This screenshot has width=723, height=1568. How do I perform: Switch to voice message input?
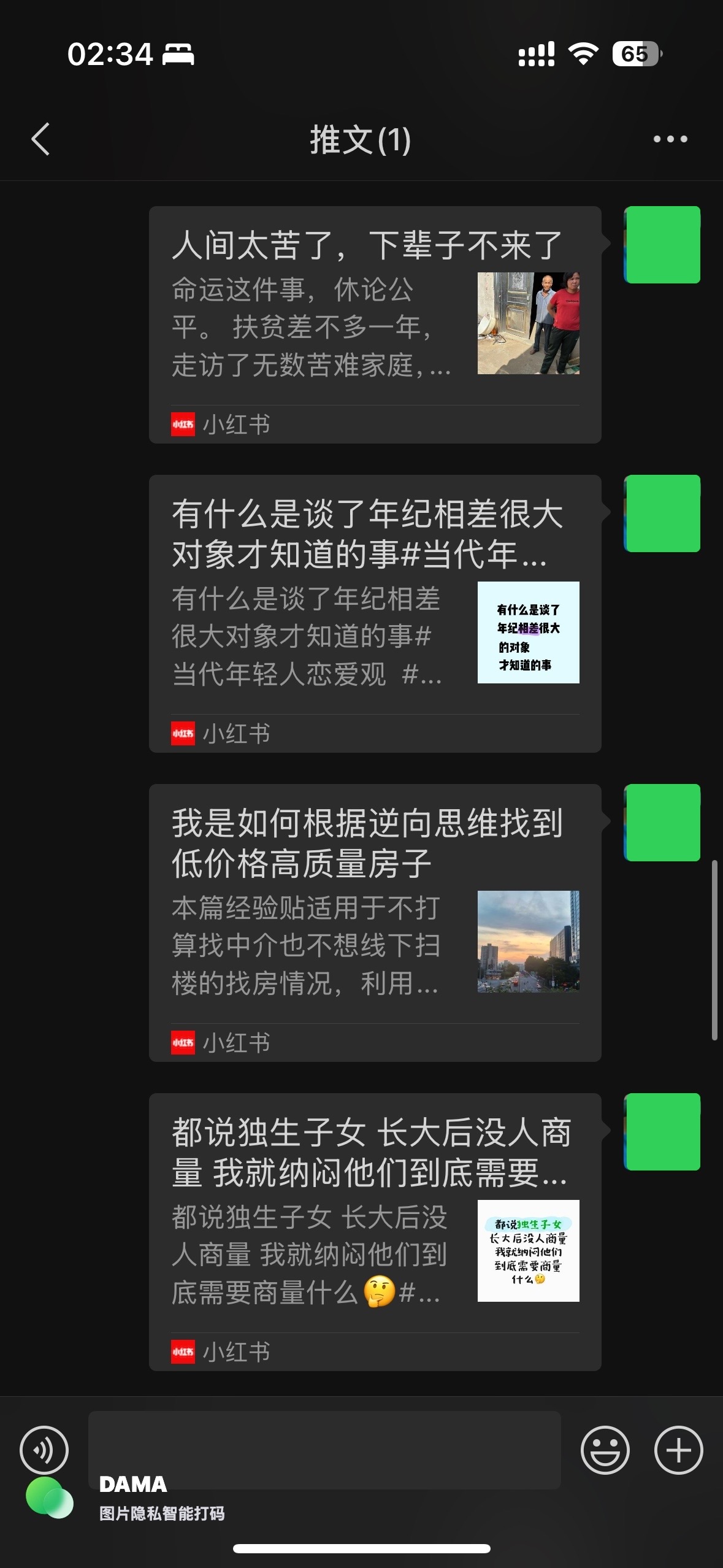pyautogui.click(x=44, y=1450)
